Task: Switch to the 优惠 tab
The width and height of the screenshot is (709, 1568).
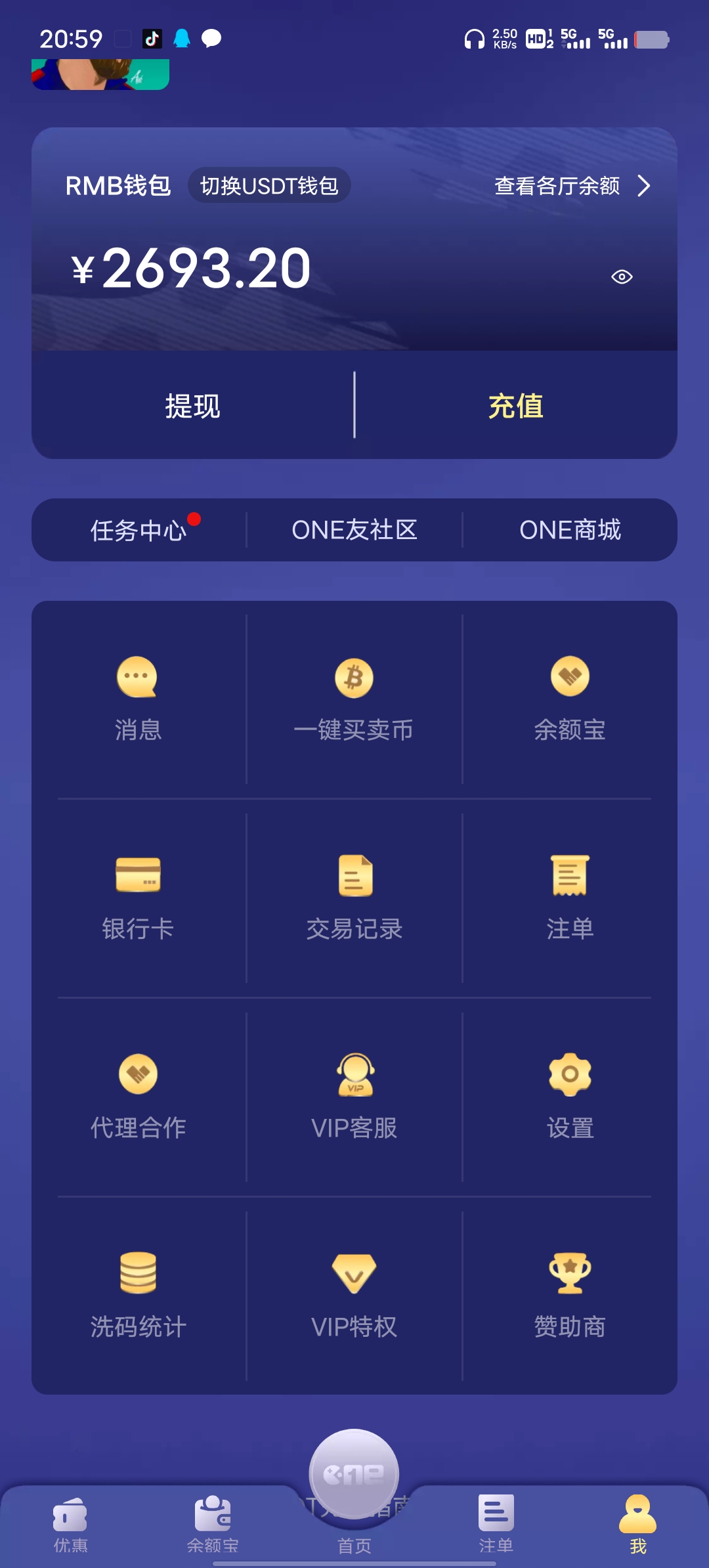Action: coord(70,1525)
